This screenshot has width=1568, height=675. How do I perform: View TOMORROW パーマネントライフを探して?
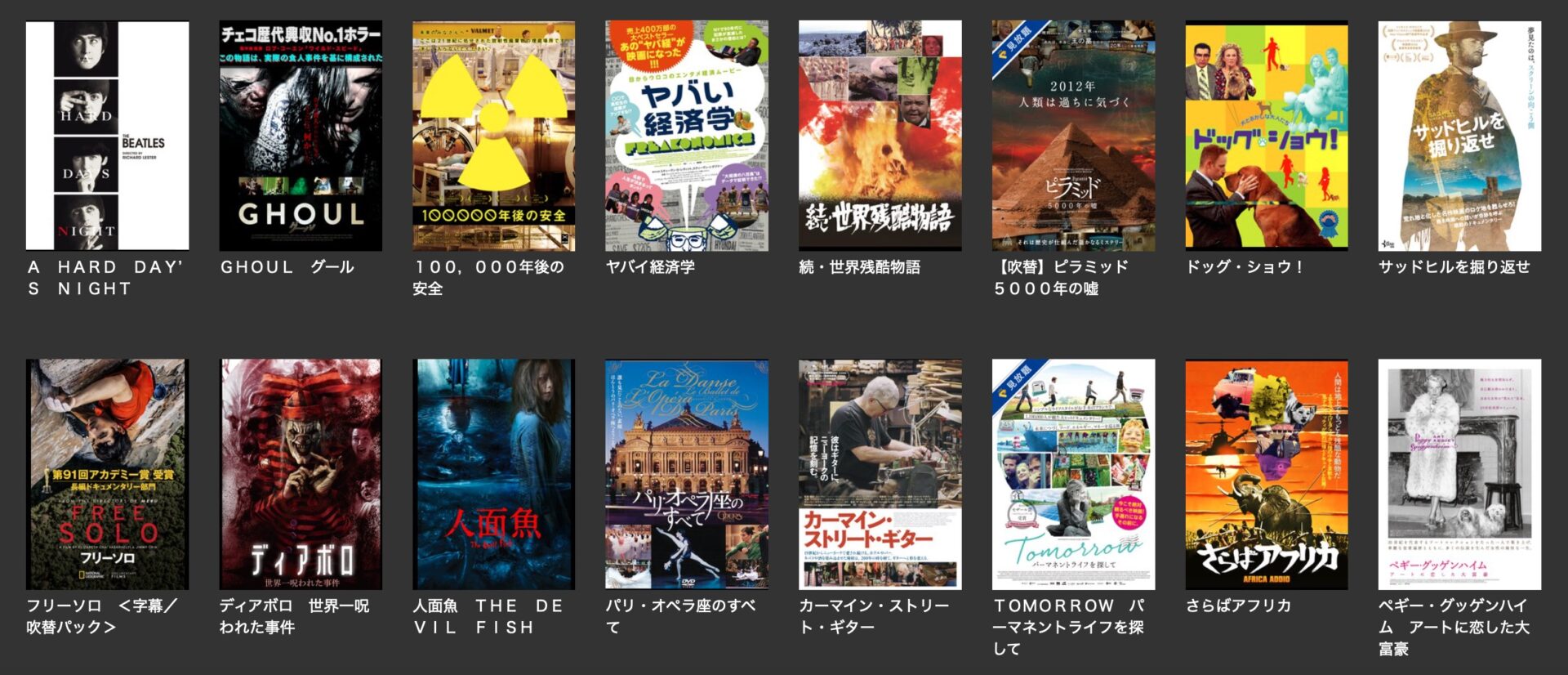coord(1073,474)
